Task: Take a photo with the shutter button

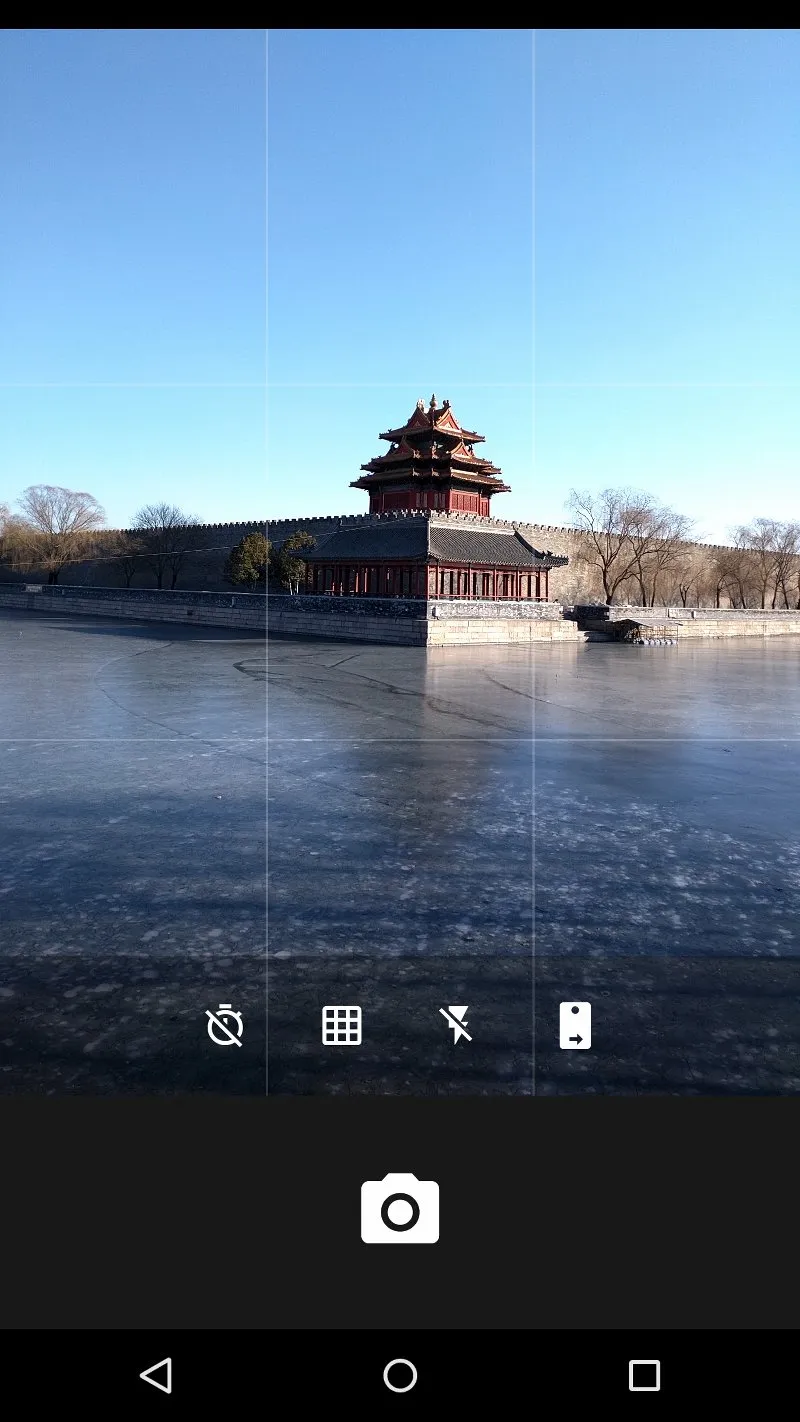Action: coord(400,1210)
